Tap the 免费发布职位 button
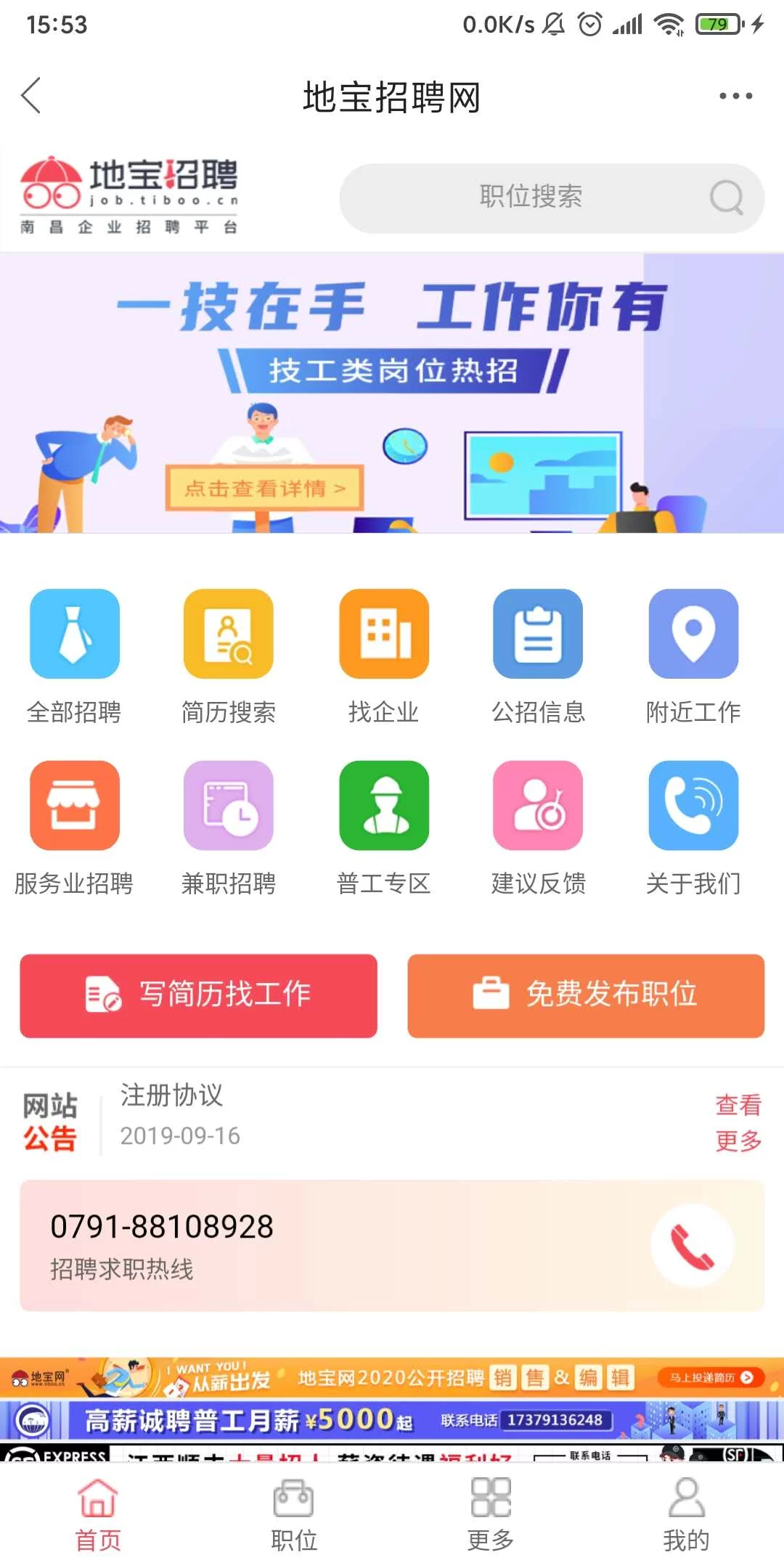 coord(586,995)
